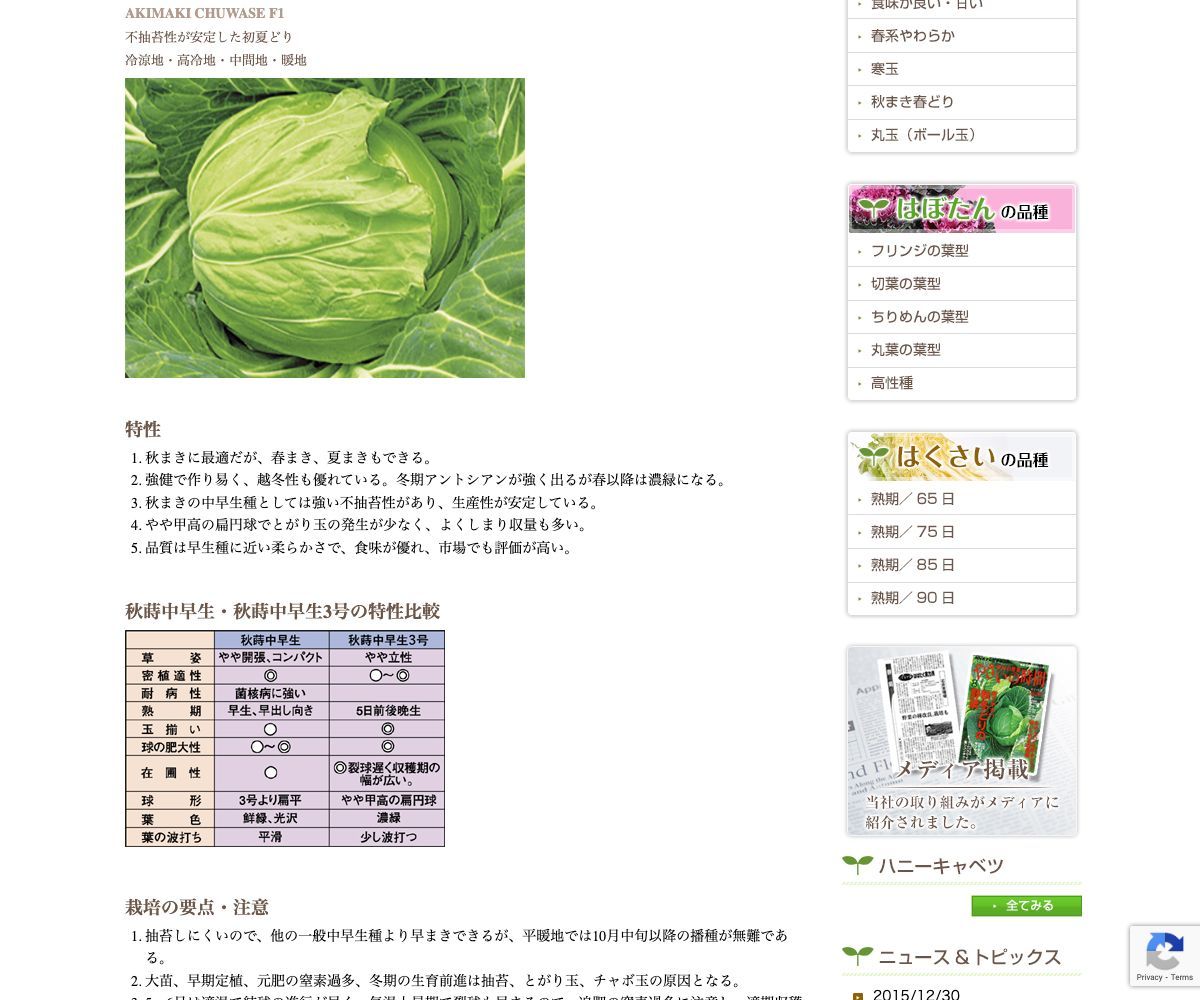Select 高性種 under はぼたん

(x=891, y=383)
